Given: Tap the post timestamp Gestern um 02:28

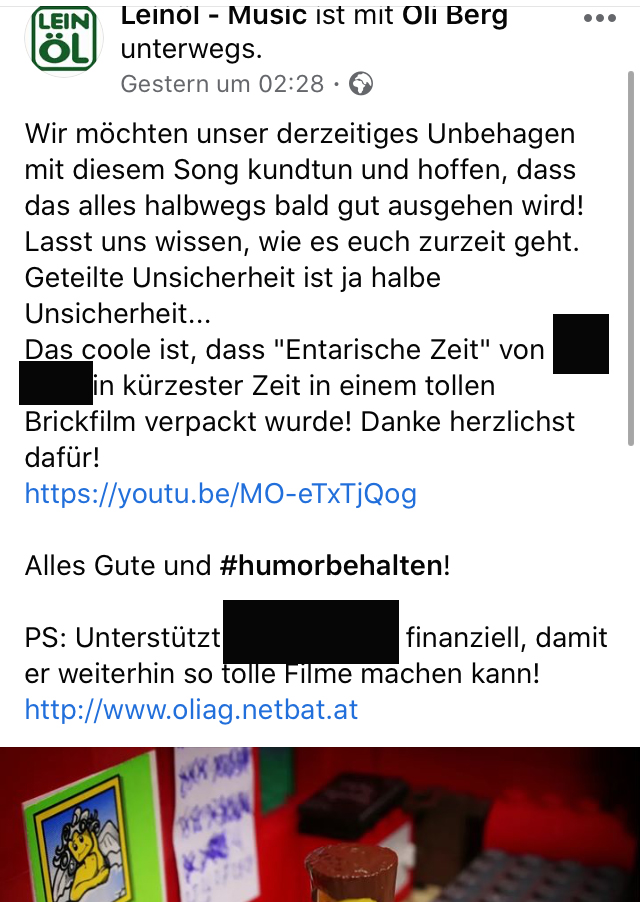Looking at the screenshot, I should pos(222,84).
